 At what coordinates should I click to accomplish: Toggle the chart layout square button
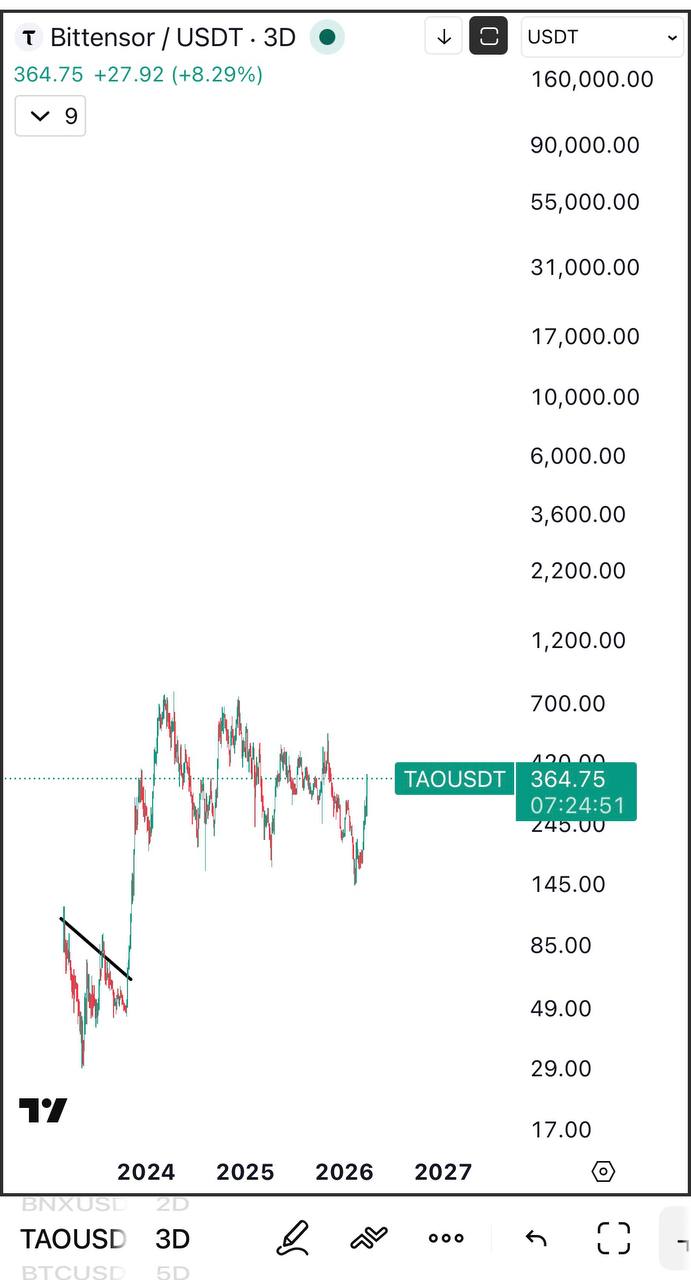489,37
